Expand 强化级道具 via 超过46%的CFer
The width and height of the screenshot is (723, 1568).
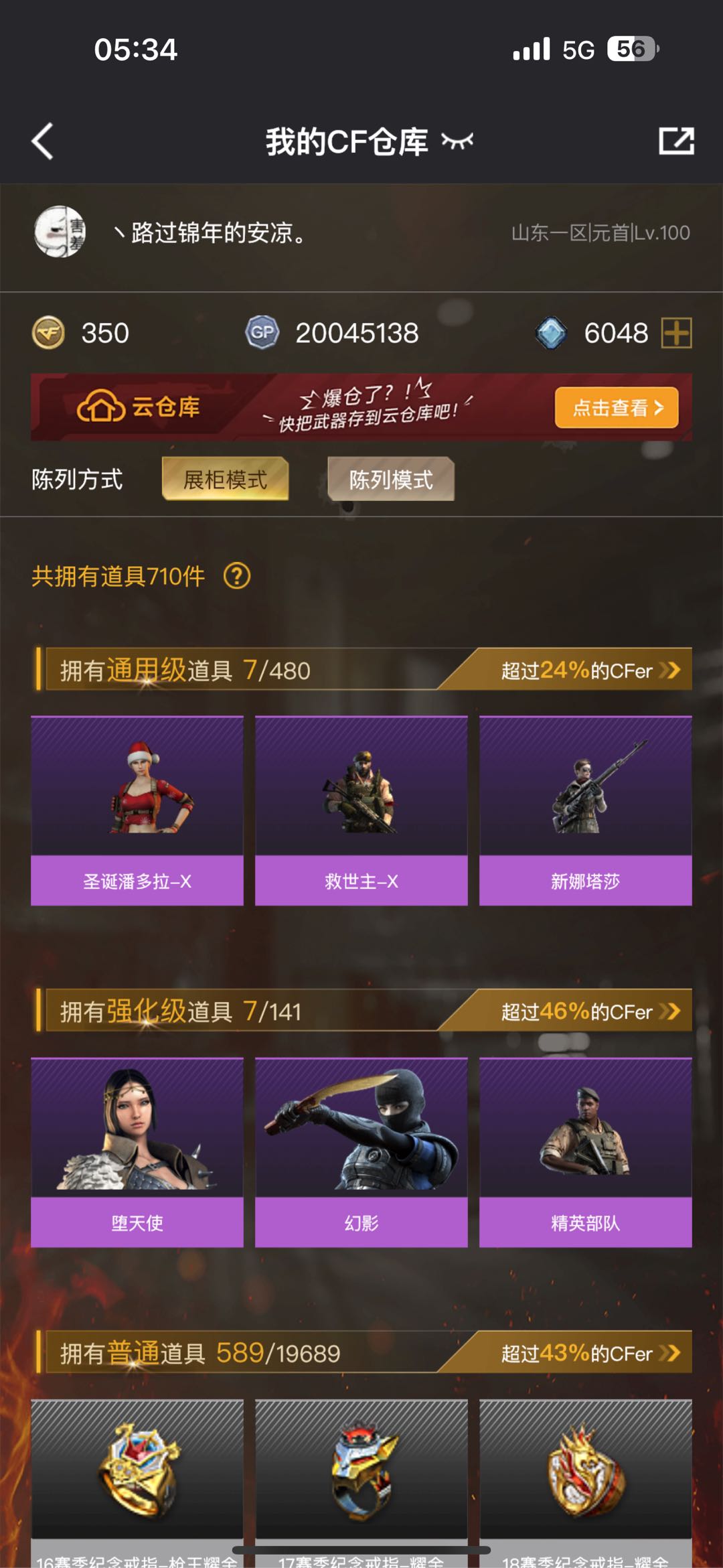pyautogui.click(x=589, y=1011)
